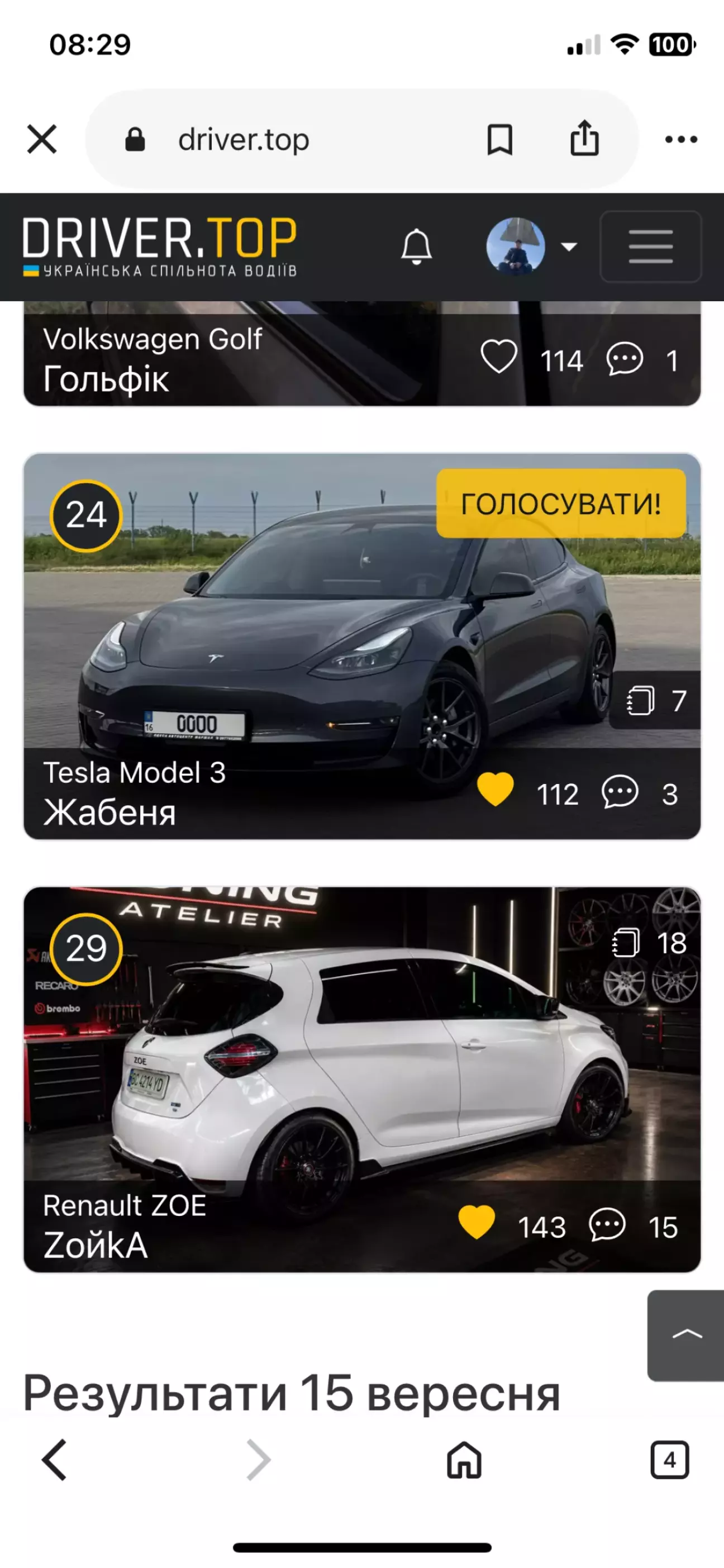The height and width of the screenshot is (1568, 724).
Task: Like the Volkswagen Golf card
Action: [499, 357]
